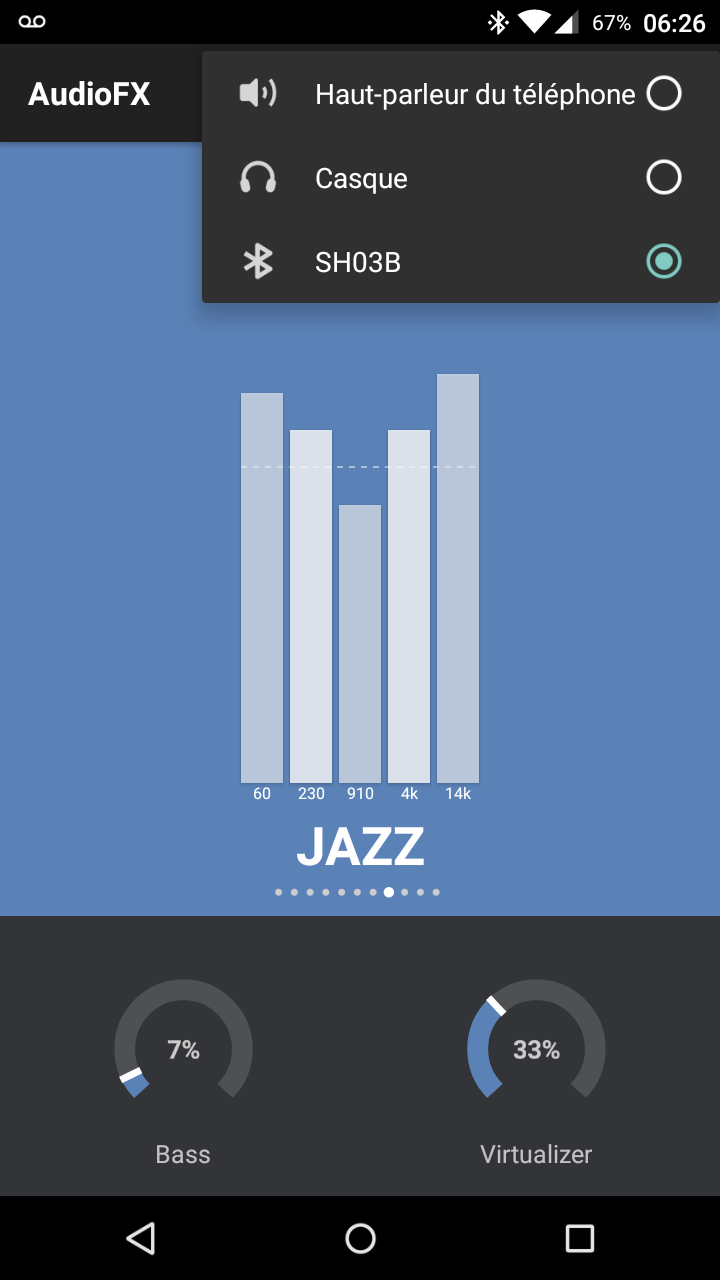Return to the home screen
Image resolution: width=720 pixels, height=1280 pixels.
pyautogui.click(x=360, y=1238)
